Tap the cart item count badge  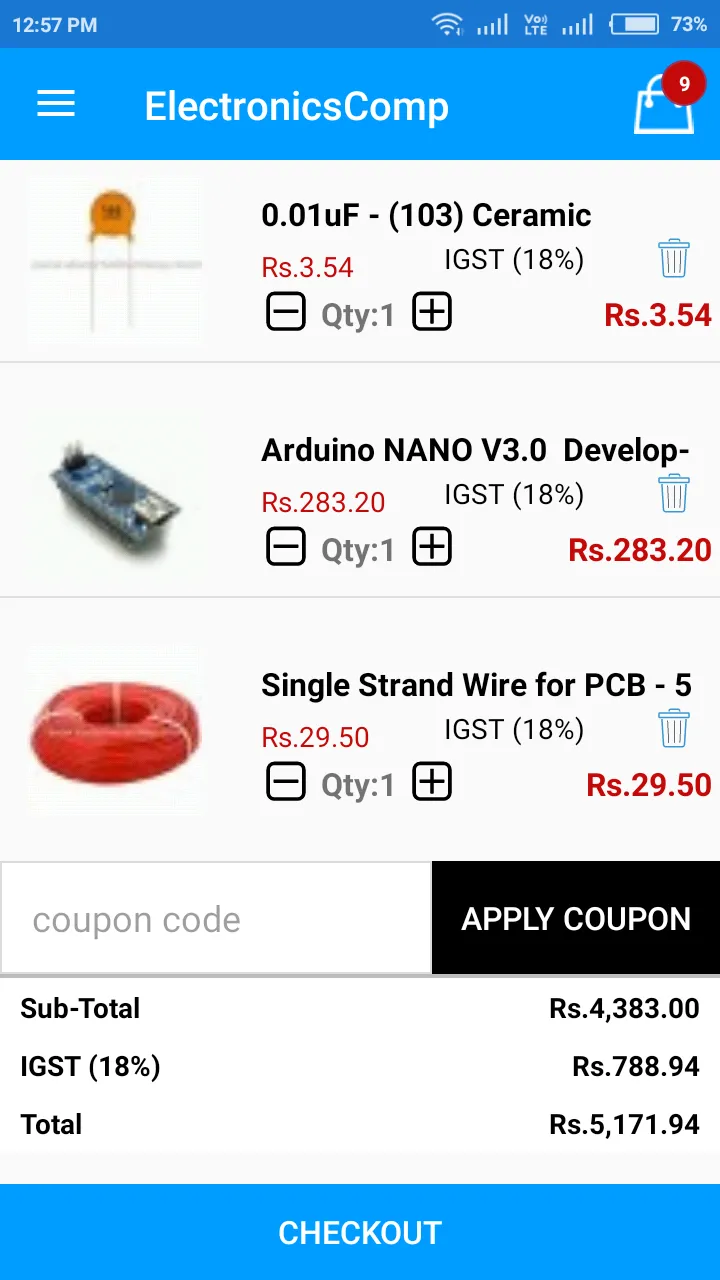coord(683,84)
